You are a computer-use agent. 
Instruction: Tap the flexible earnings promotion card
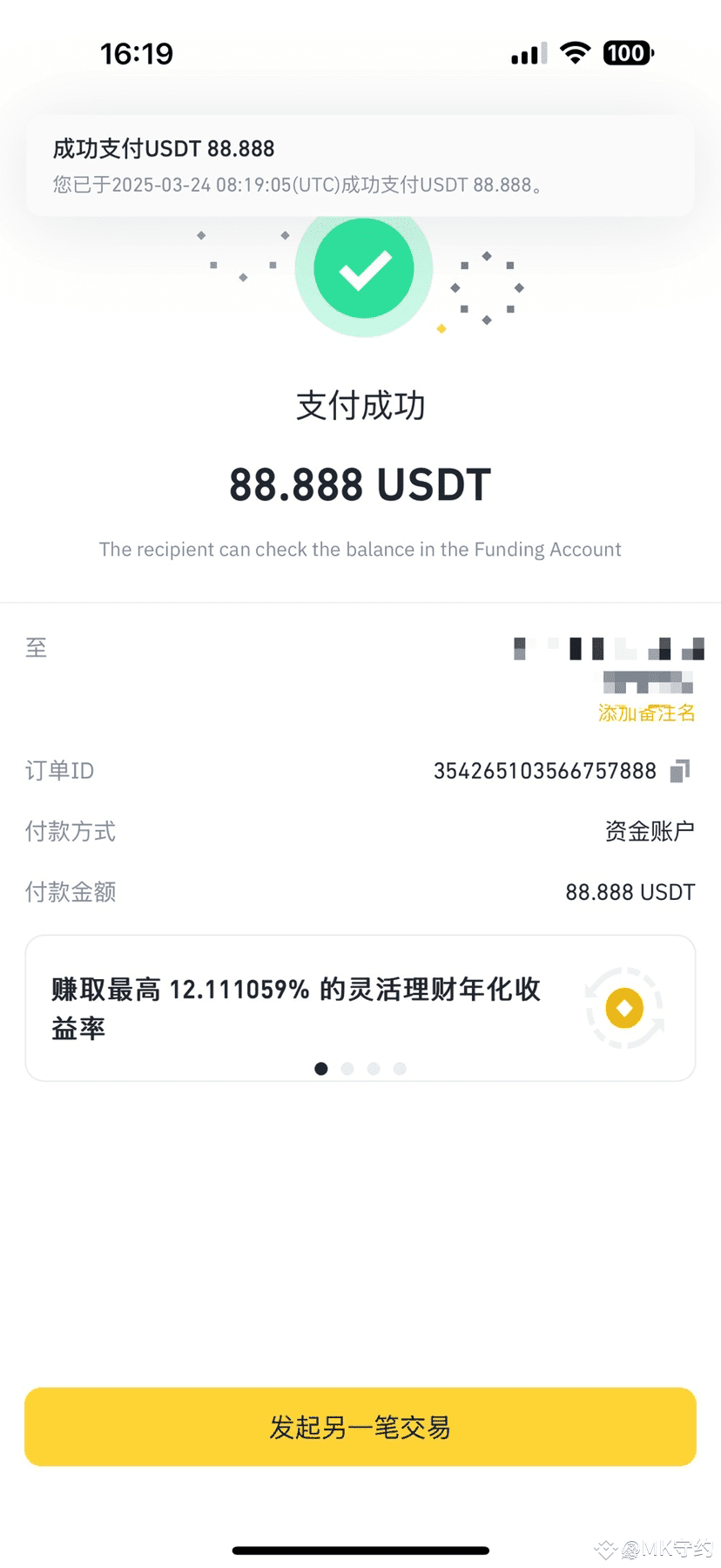[x=360, y=1008]
